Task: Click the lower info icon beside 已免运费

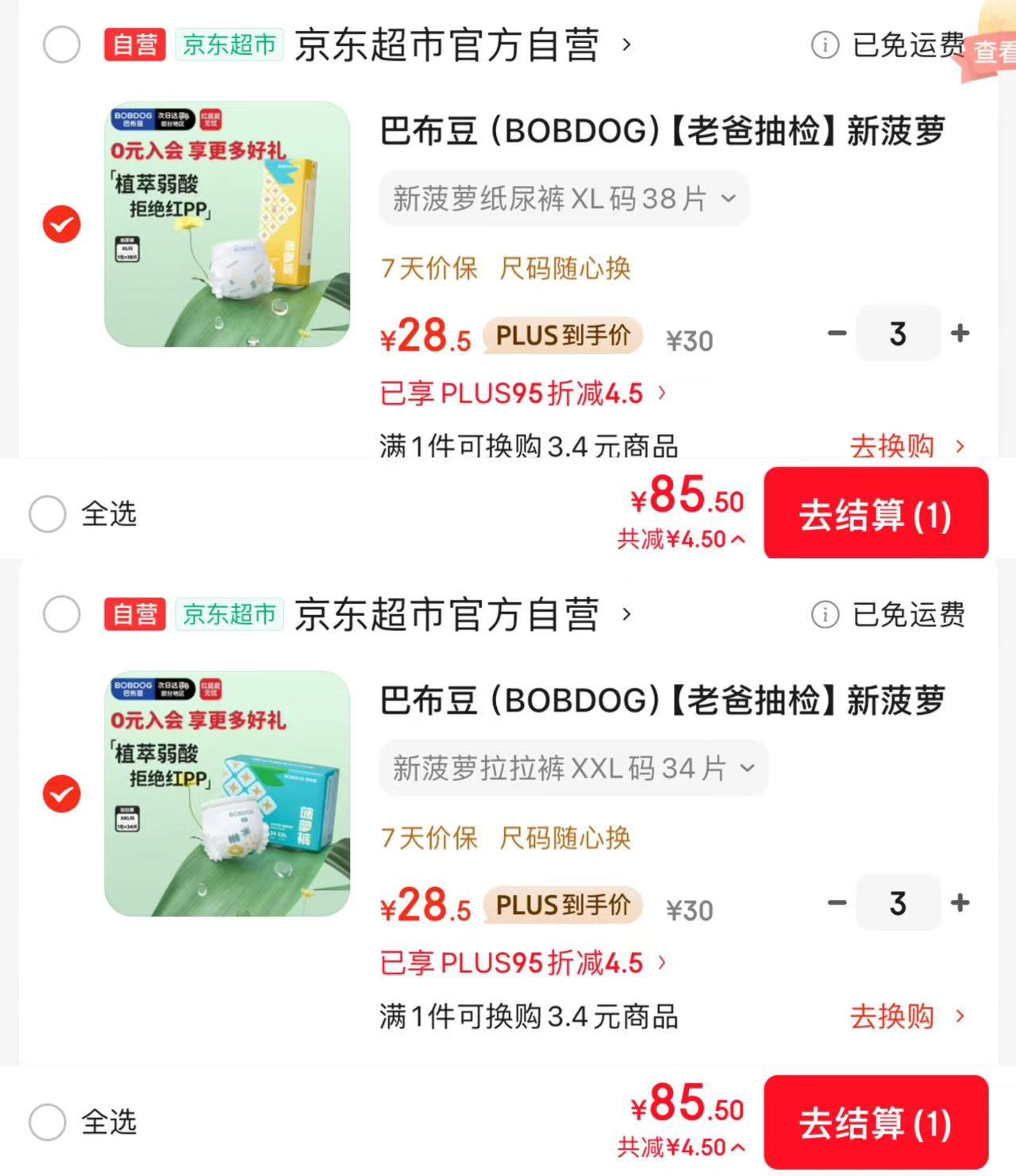Action: coord(825,615)
